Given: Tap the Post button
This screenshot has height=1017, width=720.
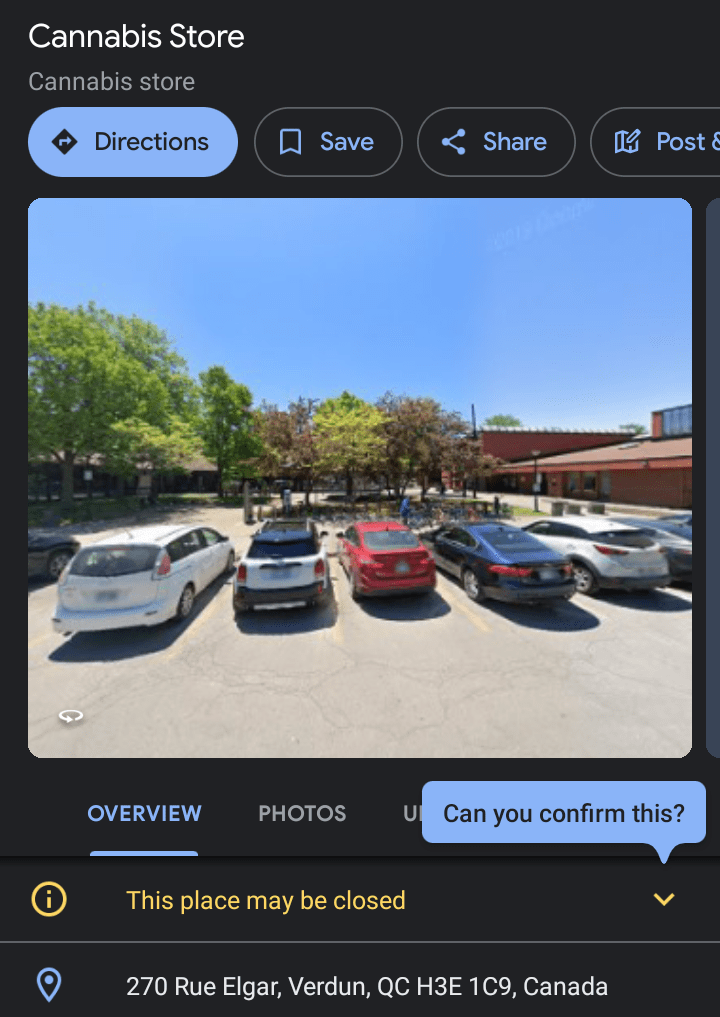Looking at the screenshot, I should point(660,142).
